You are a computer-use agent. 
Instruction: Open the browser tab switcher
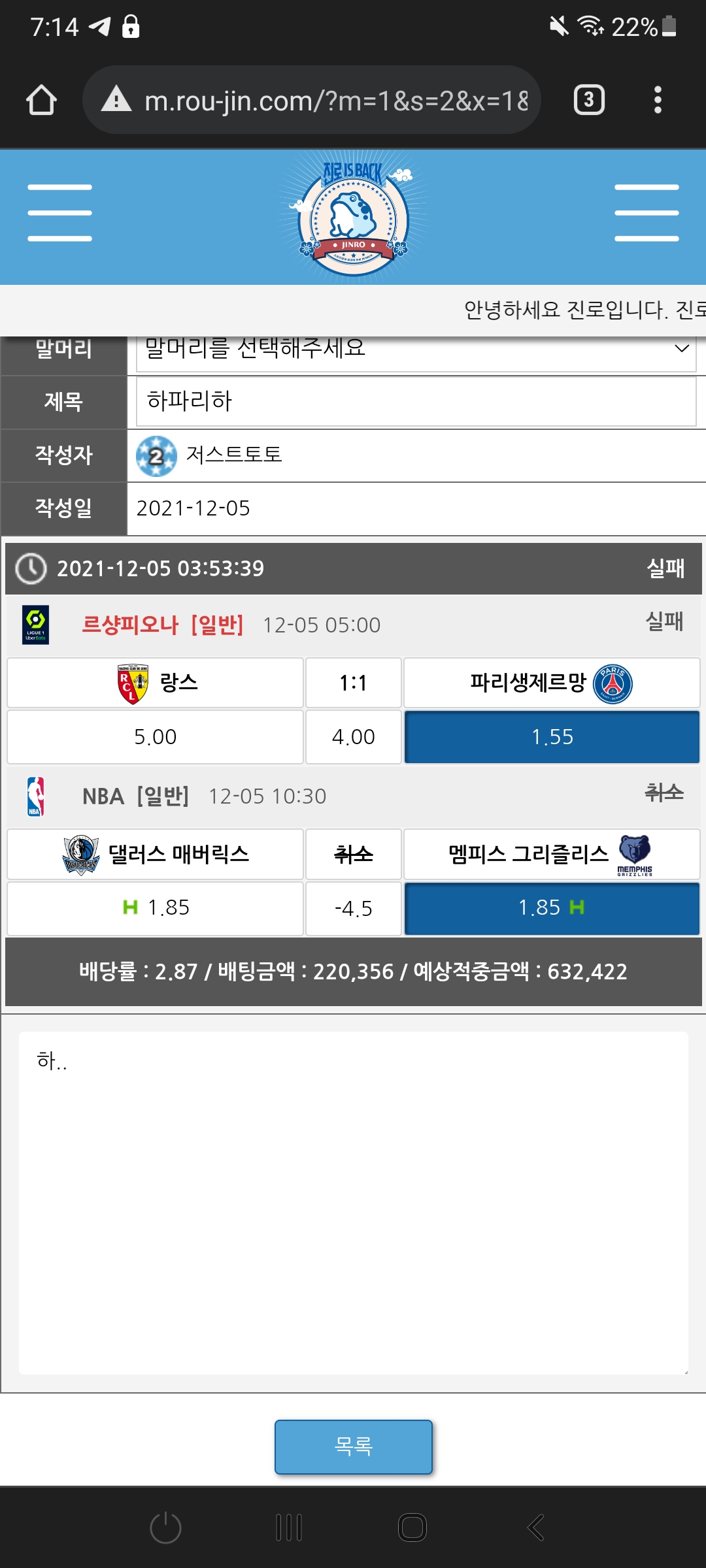(x=588, y=100)
